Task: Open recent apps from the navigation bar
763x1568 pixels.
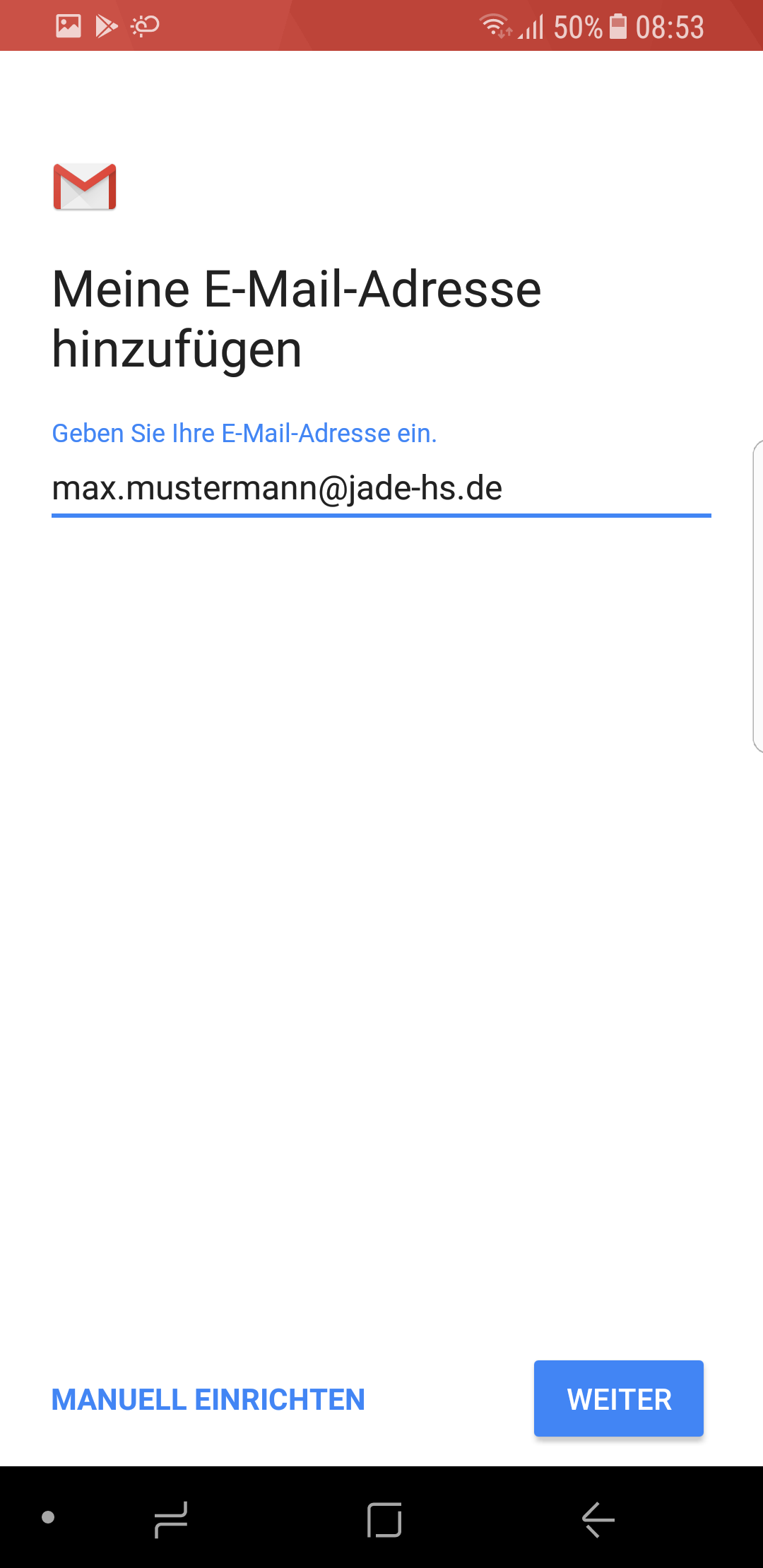Action: pyautogui.click(x=171, y=1519)
